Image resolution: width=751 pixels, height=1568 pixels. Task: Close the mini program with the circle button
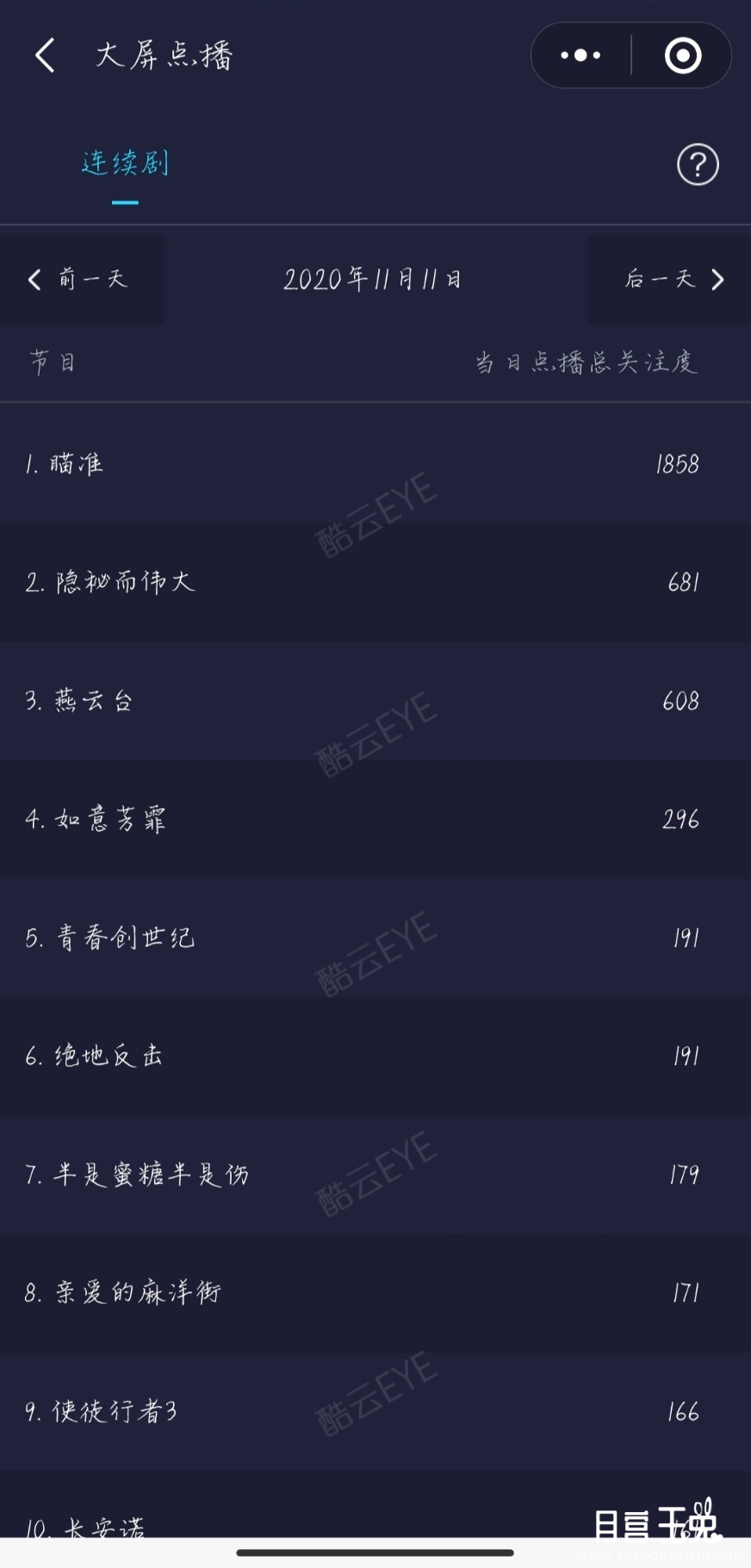682,55
